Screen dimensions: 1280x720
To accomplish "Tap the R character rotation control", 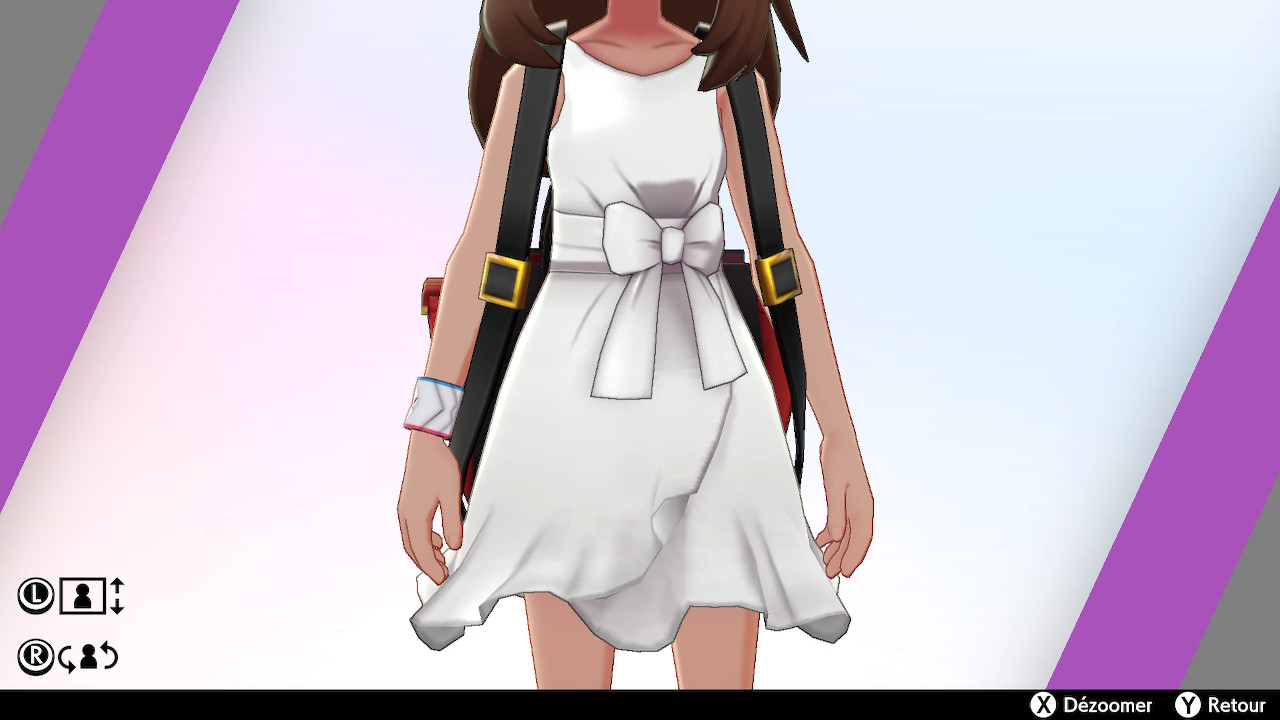I will [69, 657].
